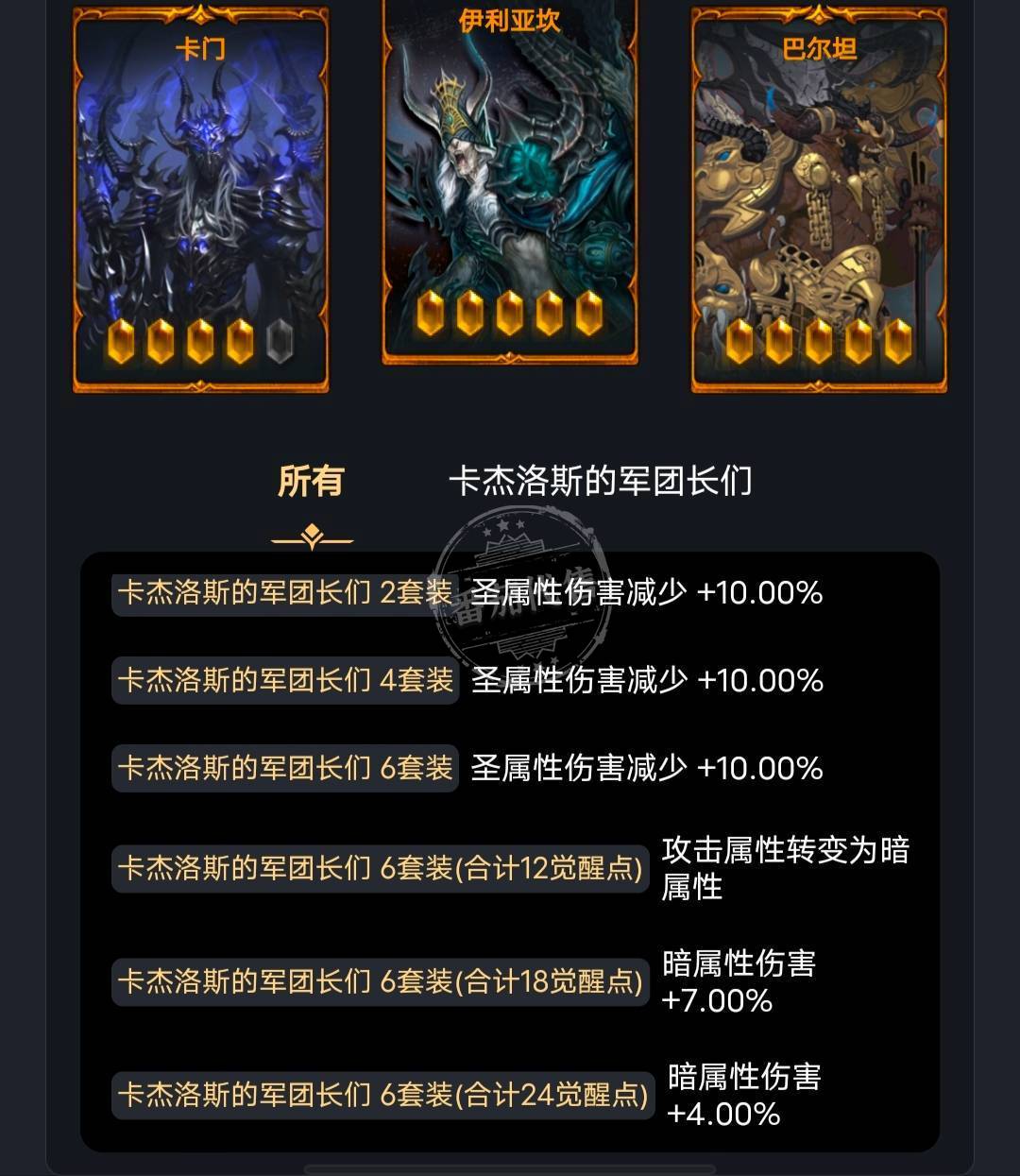This screenshot has height=1176, width=1020.
Task: Switch to the 所有 tab
Action: tap(311, 481)
